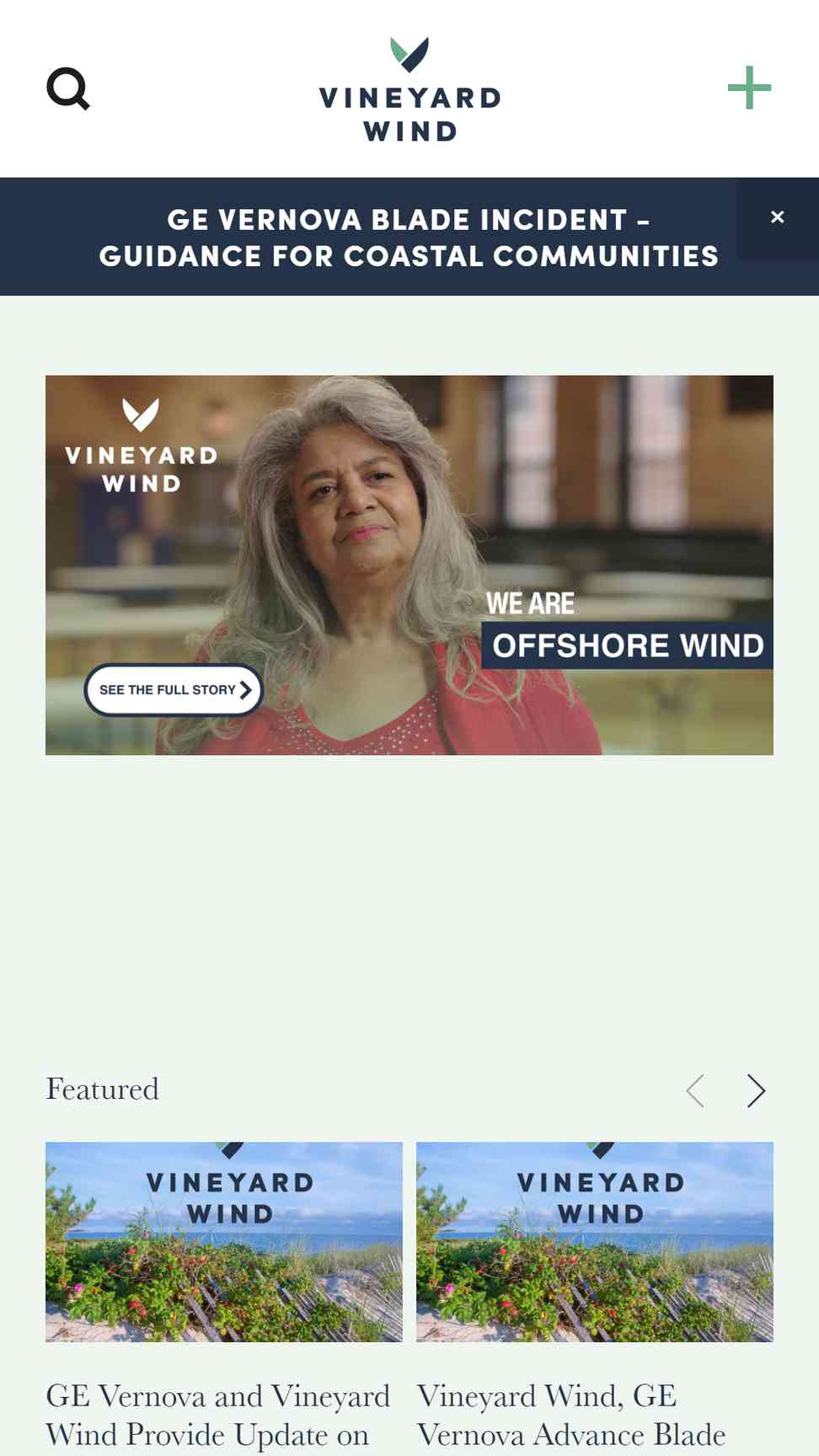Image resolution: width=819 pixels, height=1456 pixels.
Task: Dismiss the blade incident banner
Action: 777,217
